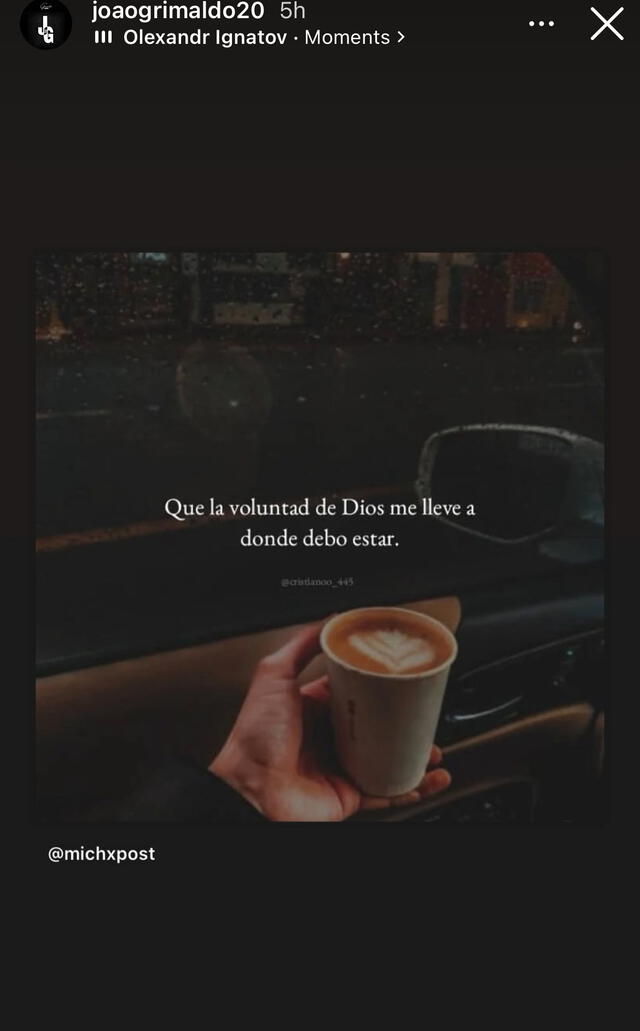The image size is (640, 1031).
Task: Open the @michxpost mention
Action: (x=102, y=854)
